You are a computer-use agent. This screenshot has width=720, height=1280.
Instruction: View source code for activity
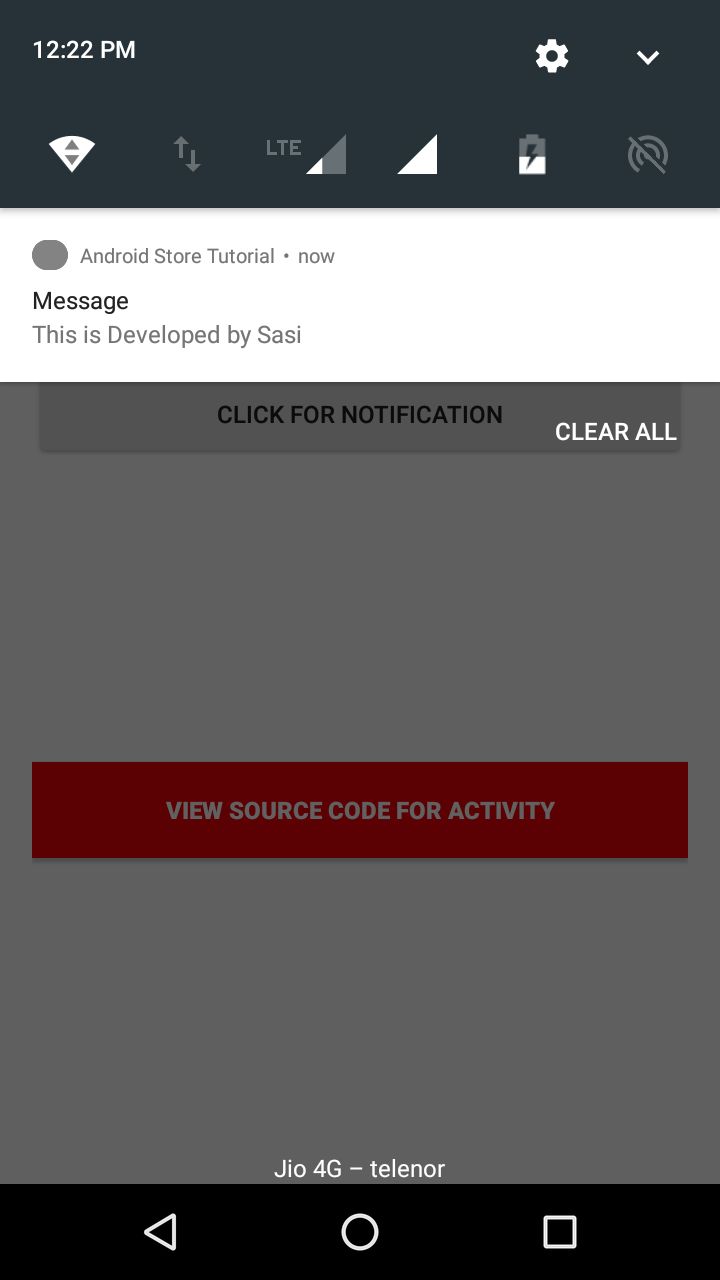tap(360, 810)
